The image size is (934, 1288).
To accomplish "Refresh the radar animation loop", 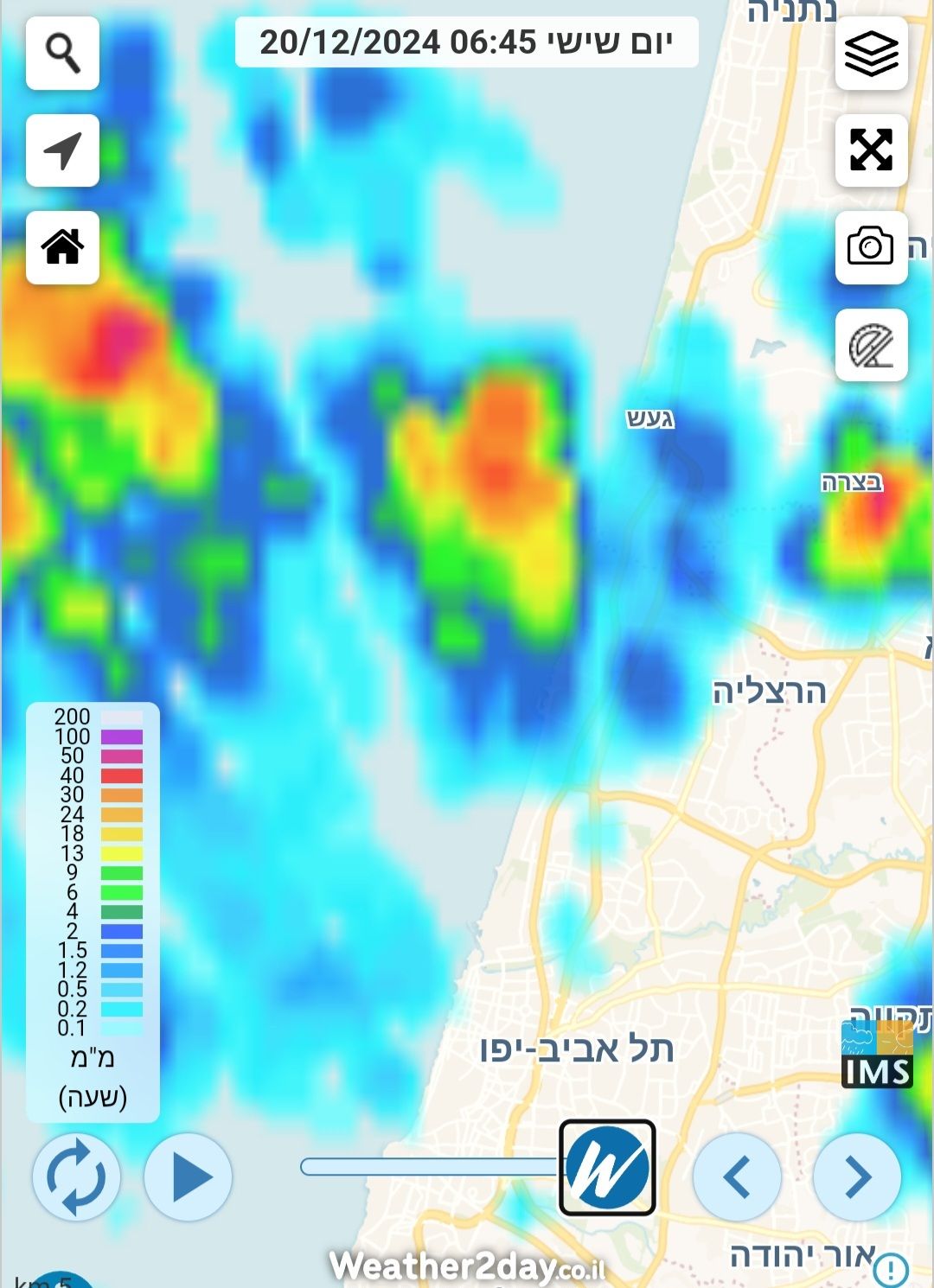I will 76,1176.
